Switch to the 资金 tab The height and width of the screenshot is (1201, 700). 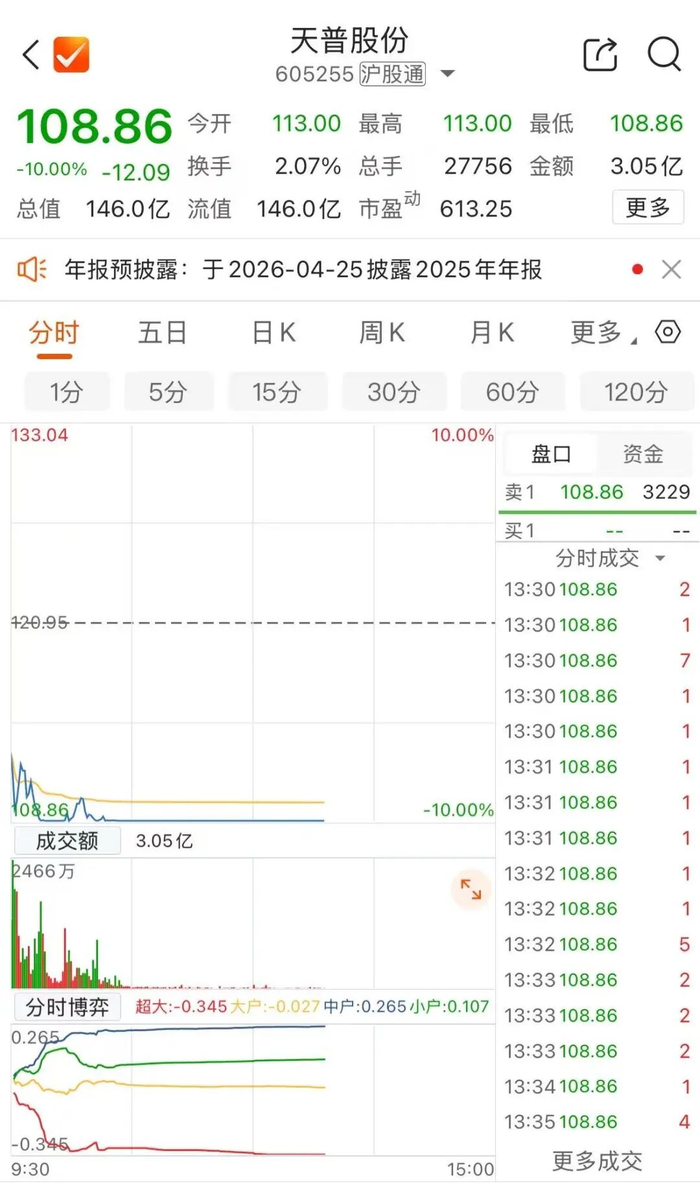643,454
